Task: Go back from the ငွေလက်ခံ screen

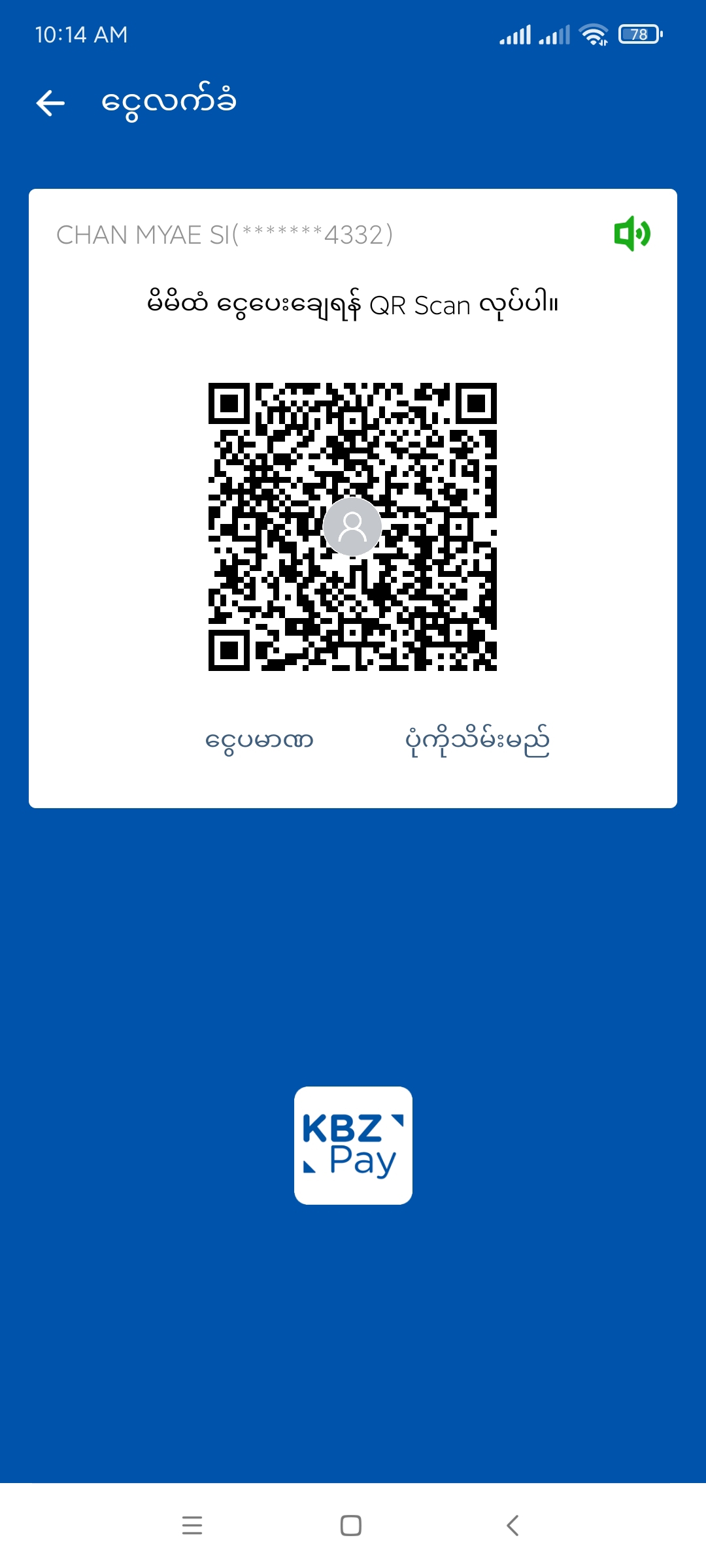Action: (x=50, y=103)
